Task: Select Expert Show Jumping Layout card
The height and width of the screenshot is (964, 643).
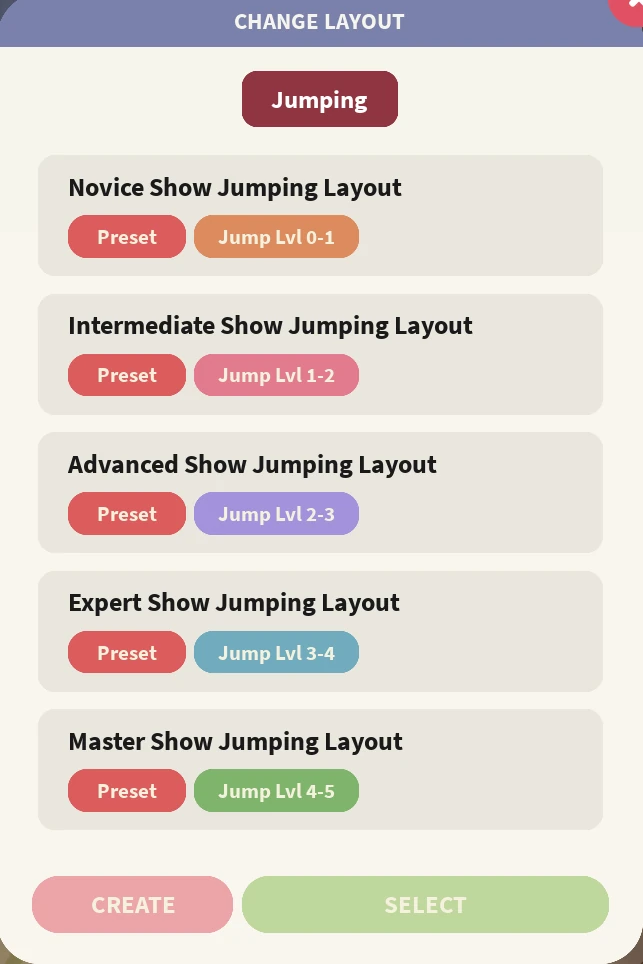Action: coord(320,631)
